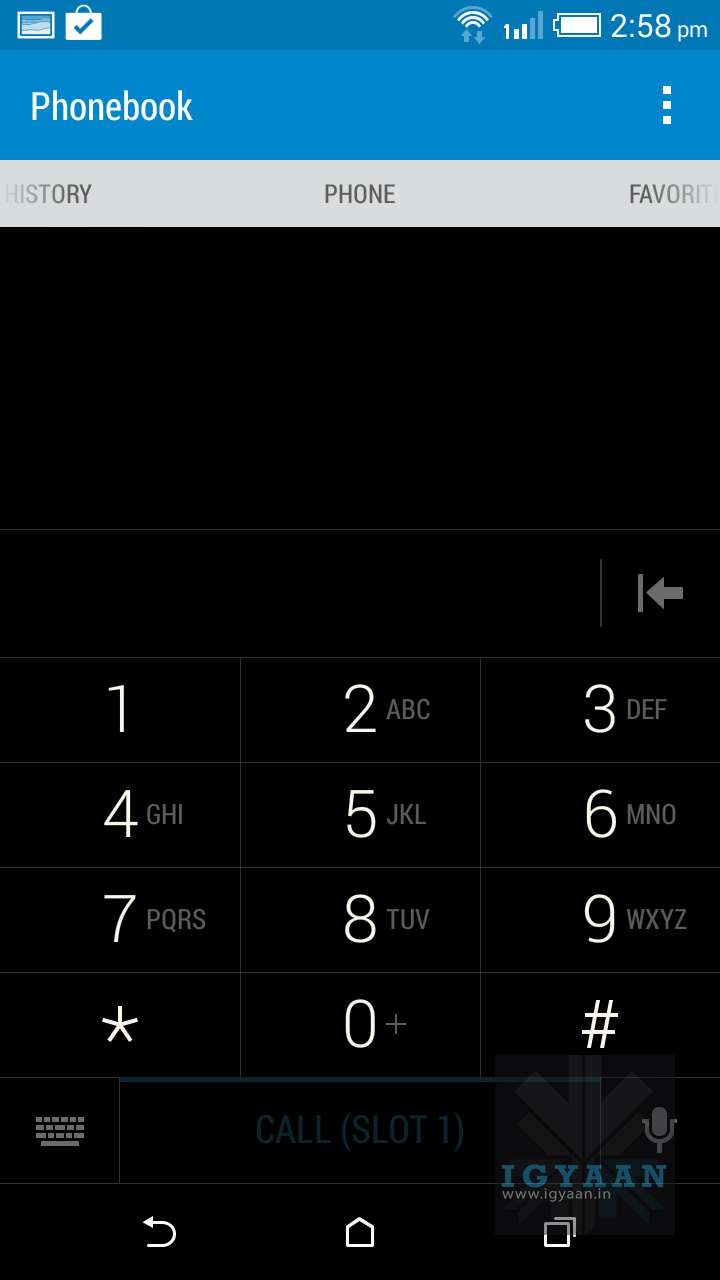Hide the keypad with keyboard icon

point(60,1131)
